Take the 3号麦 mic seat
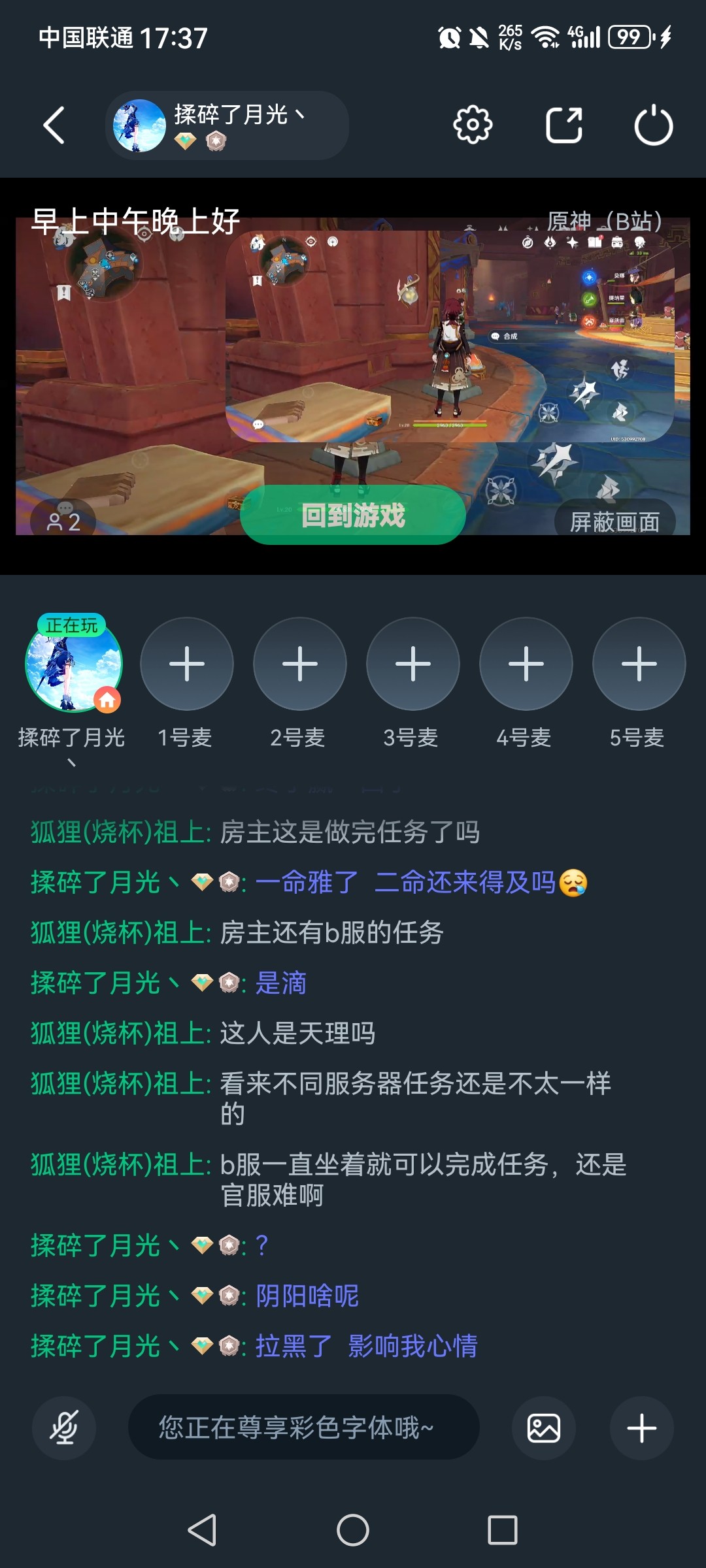Viewport: 706px width, 1568px height. [x=413, y=664]
